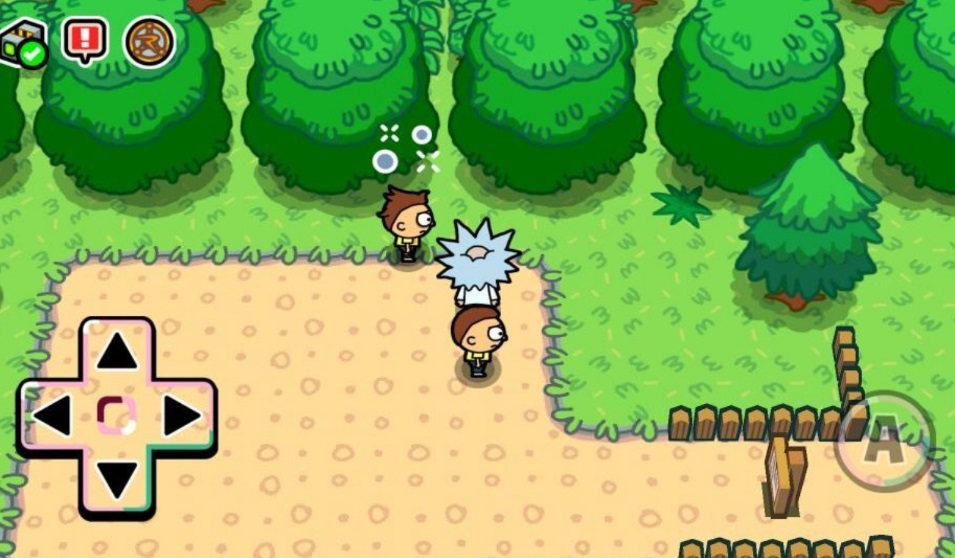This screenshot has height=558, width=955.
Task: Move up with the D-pad up arrow
Action: point(117,352)
